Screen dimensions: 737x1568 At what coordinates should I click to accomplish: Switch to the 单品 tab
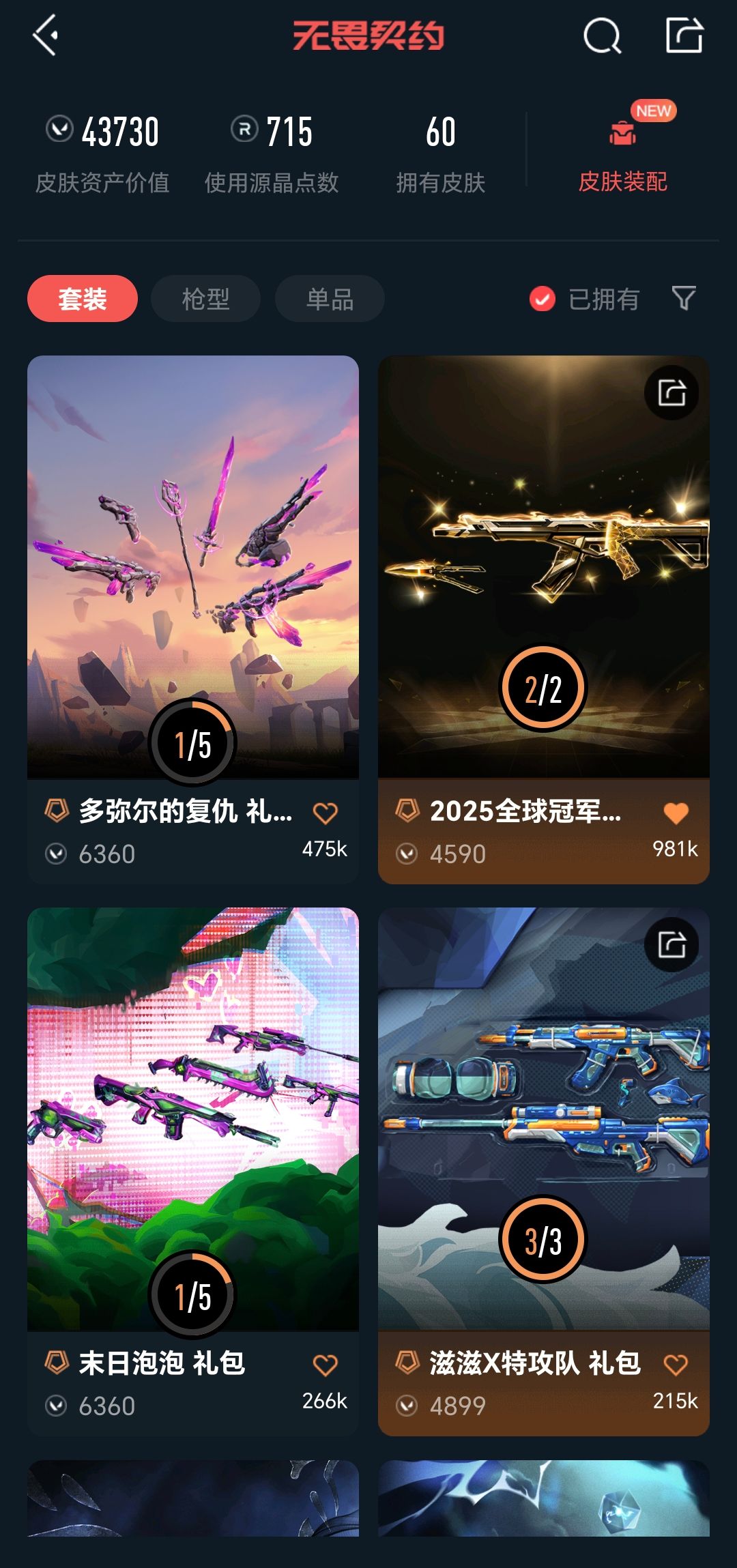point(330,299)
